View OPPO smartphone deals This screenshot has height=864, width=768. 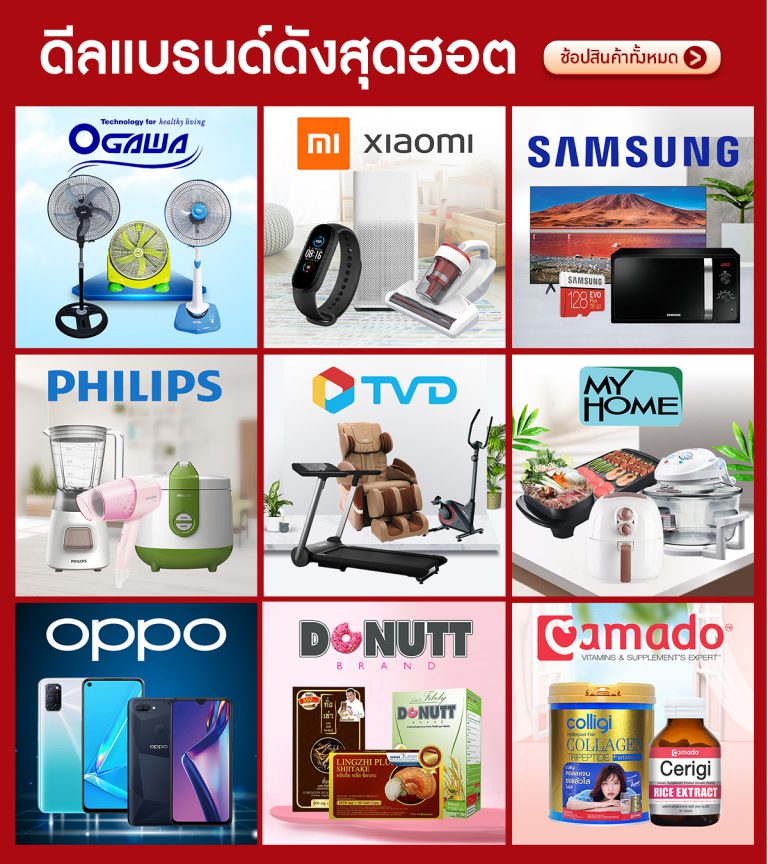click(136, 723)
